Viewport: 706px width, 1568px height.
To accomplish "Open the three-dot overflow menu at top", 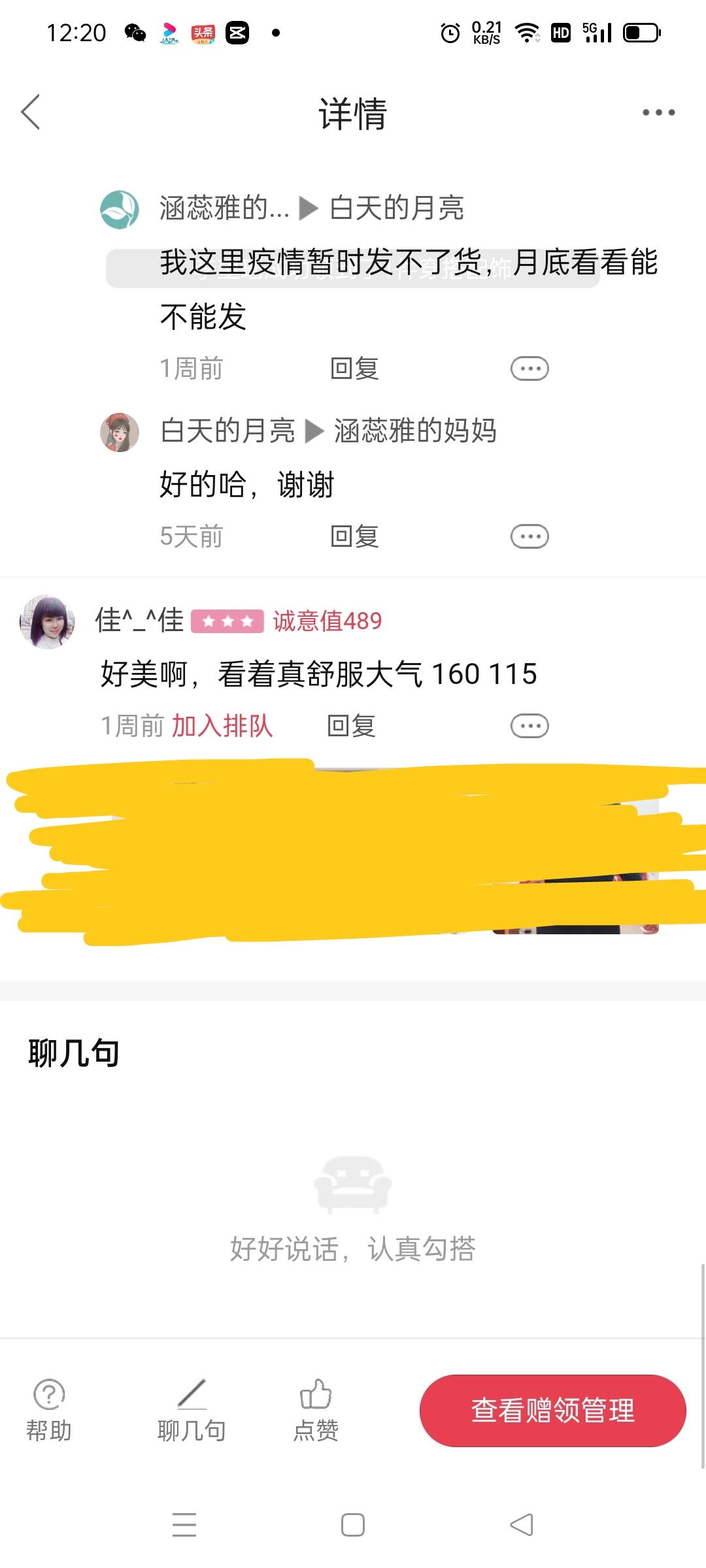I will (658, 112).
